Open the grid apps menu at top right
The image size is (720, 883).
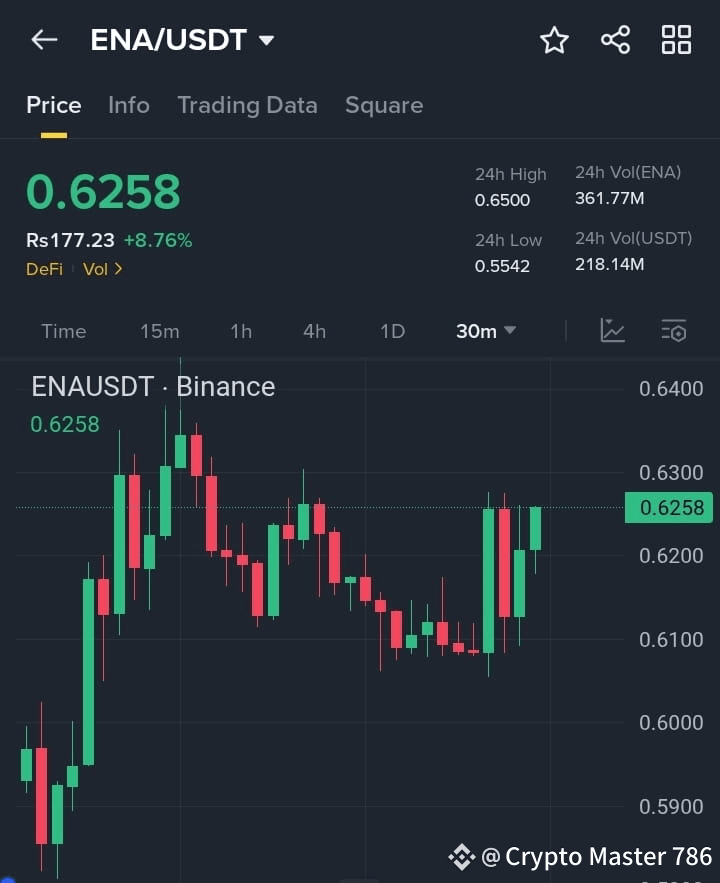click(676, 40)
